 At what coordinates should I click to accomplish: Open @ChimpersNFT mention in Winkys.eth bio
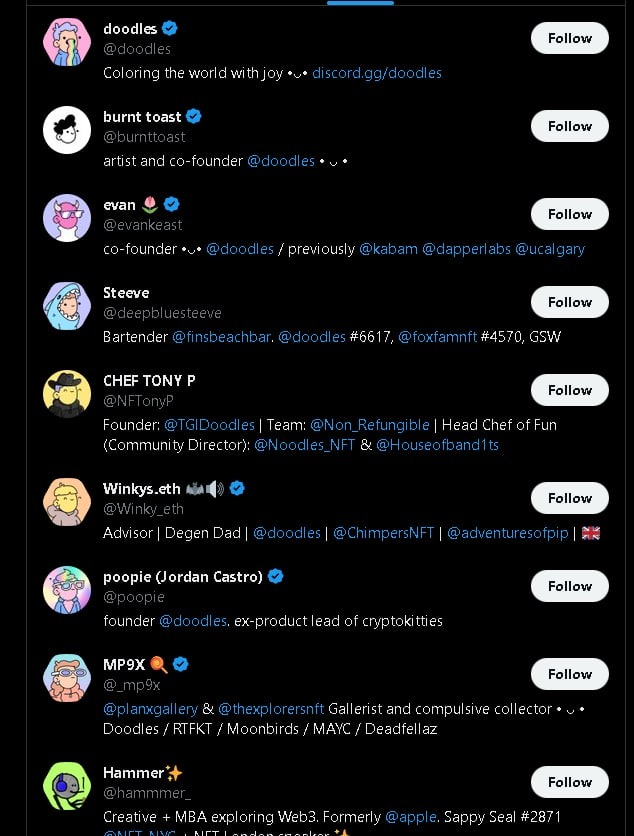pos(383,533)
